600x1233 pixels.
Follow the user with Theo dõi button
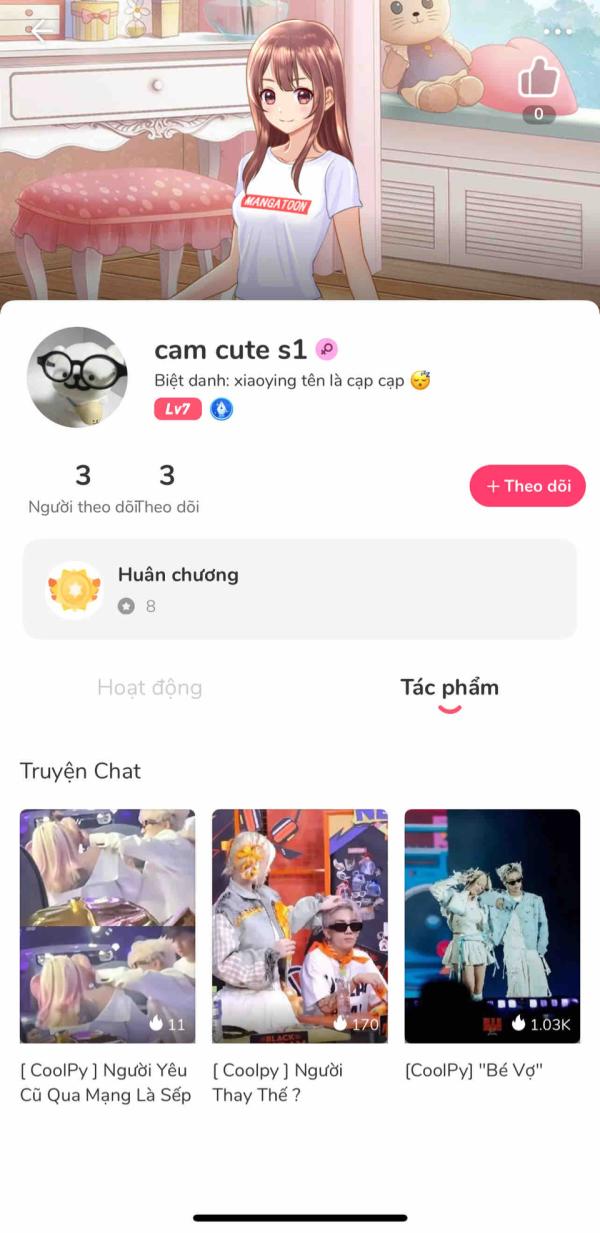coord(527,486)
